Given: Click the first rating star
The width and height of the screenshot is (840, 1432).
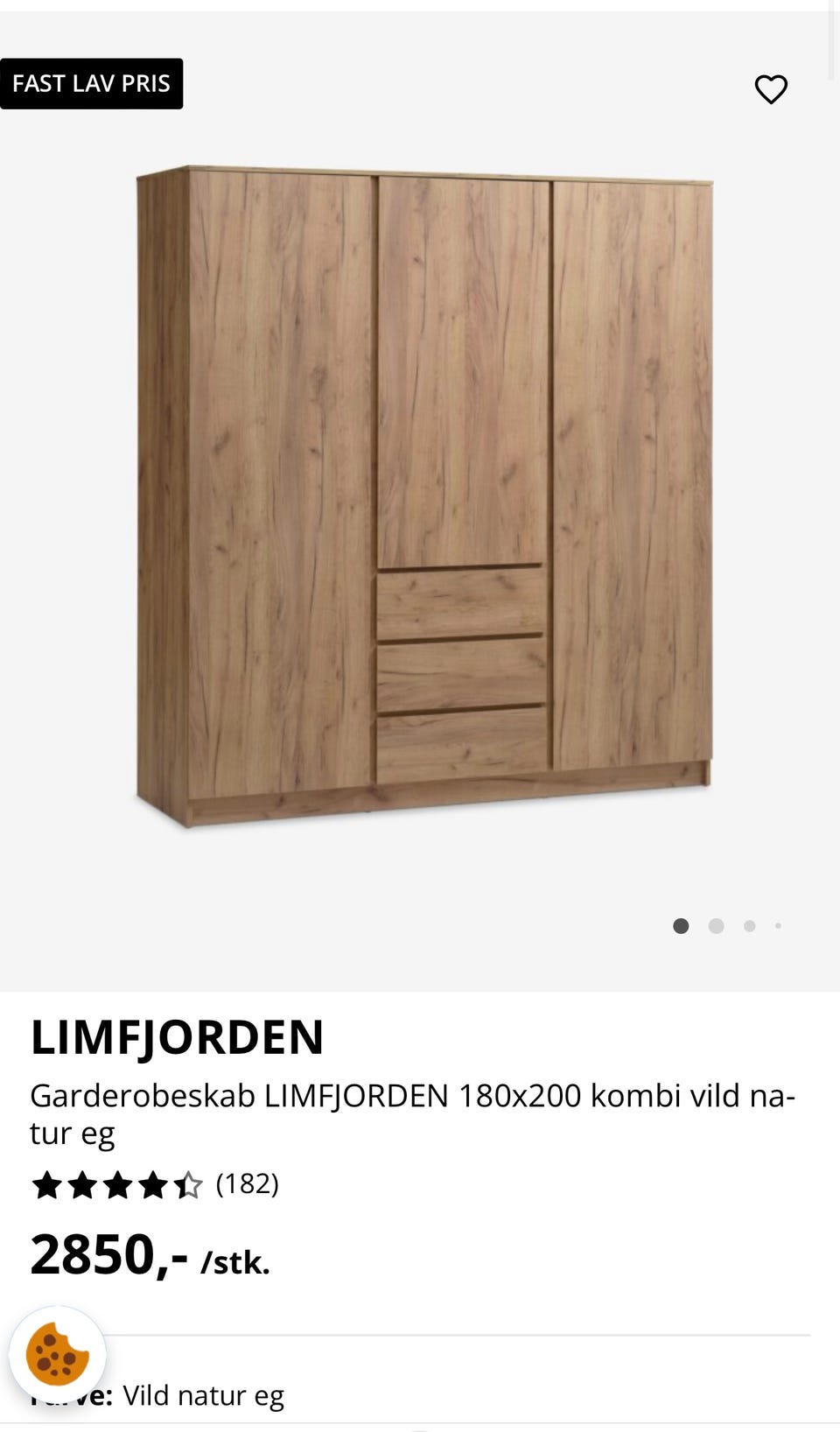Looking at the screenshot, I should (x=45, y=1186).
